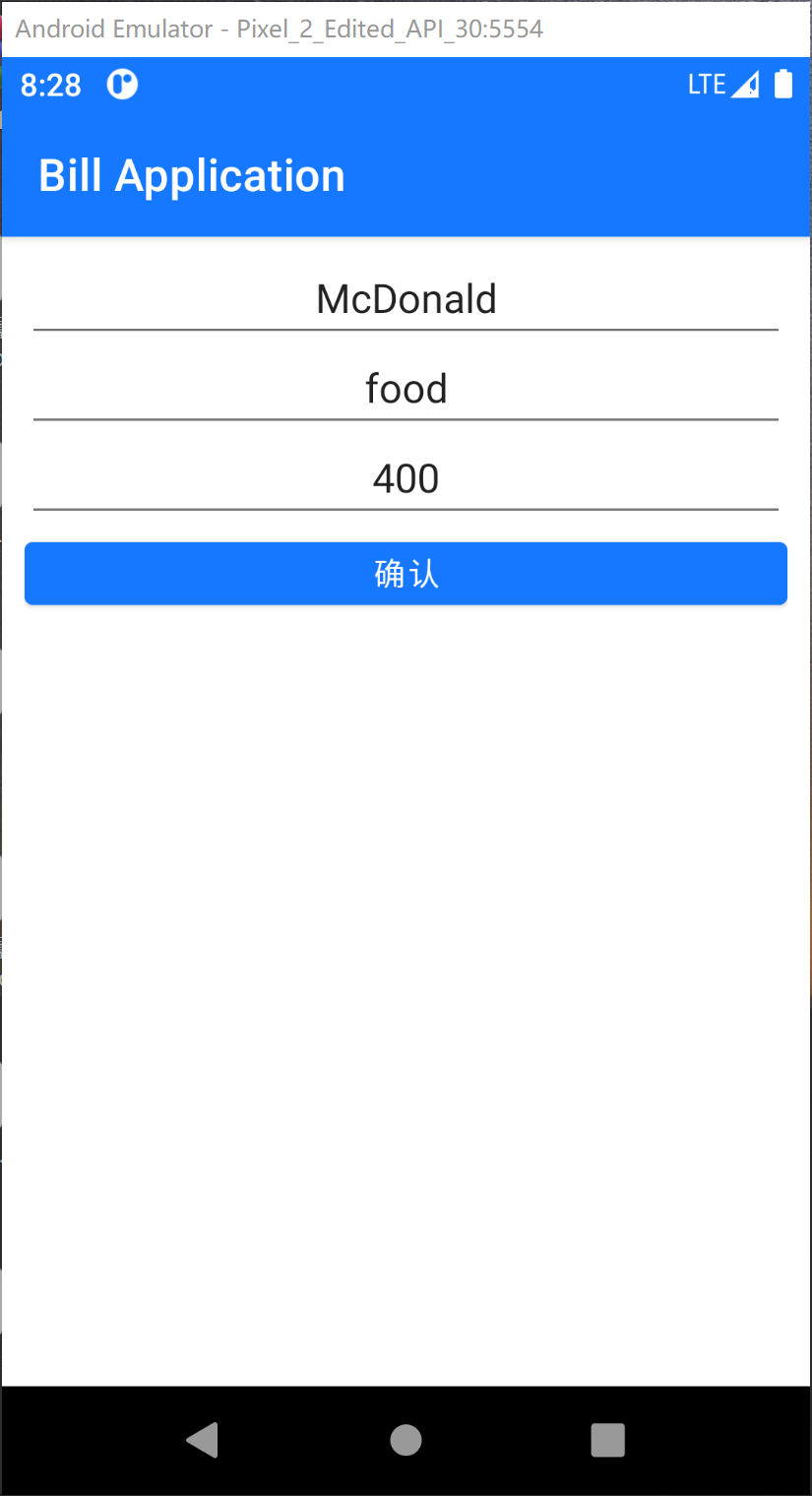Tap the back navigation triangle
Screen dimensions: 812x1496
(202, 1439)
